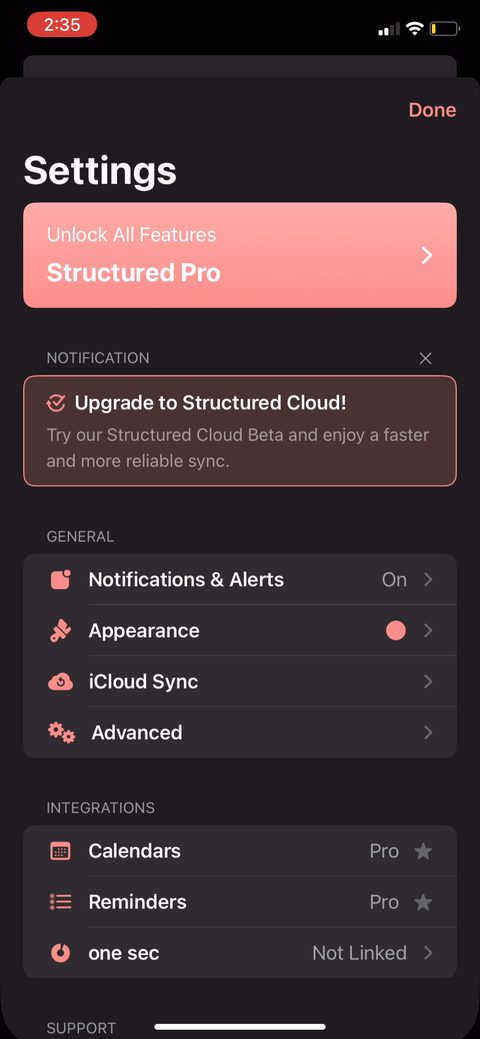Select the Reminders integration row
The width and height of the screenshot is (480, 1039).
240,902
